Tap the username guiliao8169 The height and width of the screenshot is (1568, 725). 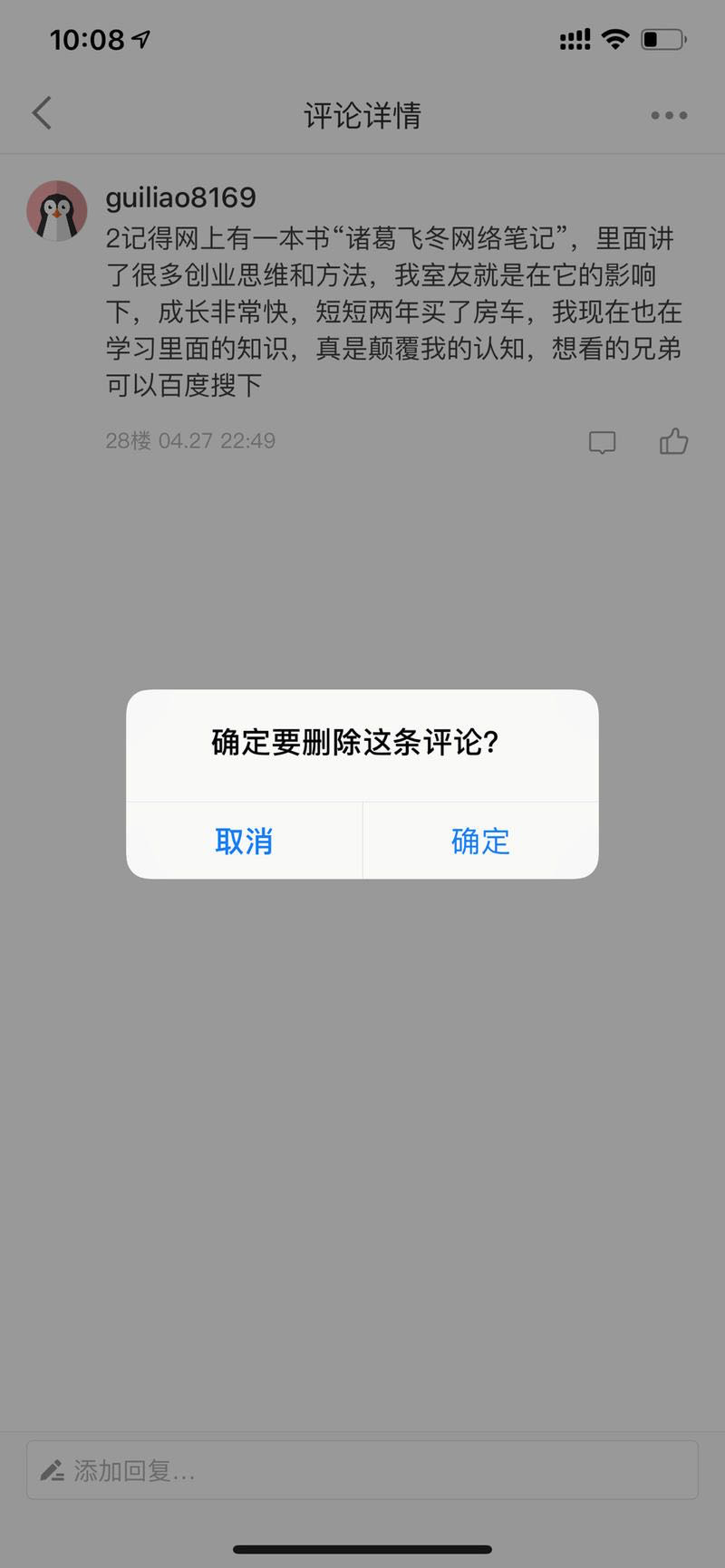pos(181,197)
